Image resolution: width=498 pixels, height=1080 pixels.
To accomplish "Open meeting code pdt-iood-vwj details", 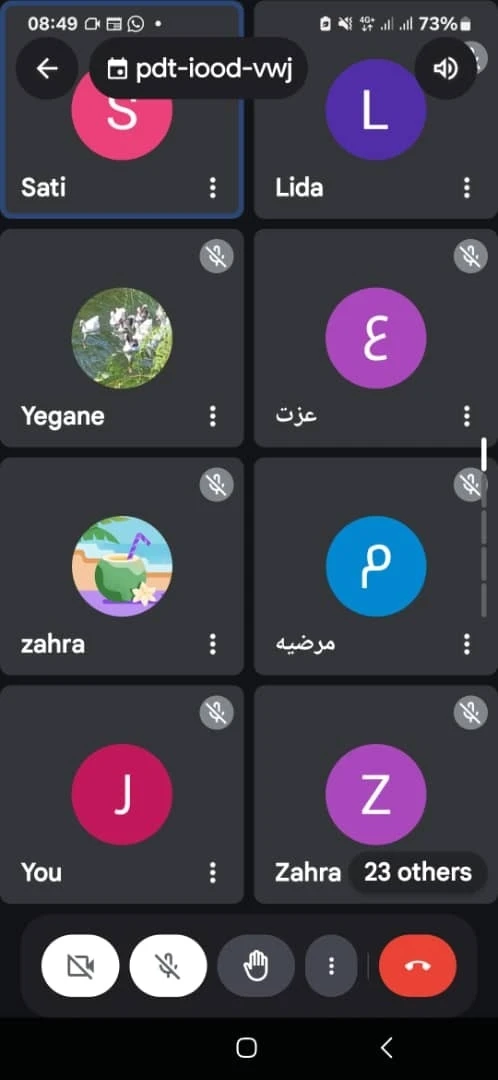I will tap(198, 68).
